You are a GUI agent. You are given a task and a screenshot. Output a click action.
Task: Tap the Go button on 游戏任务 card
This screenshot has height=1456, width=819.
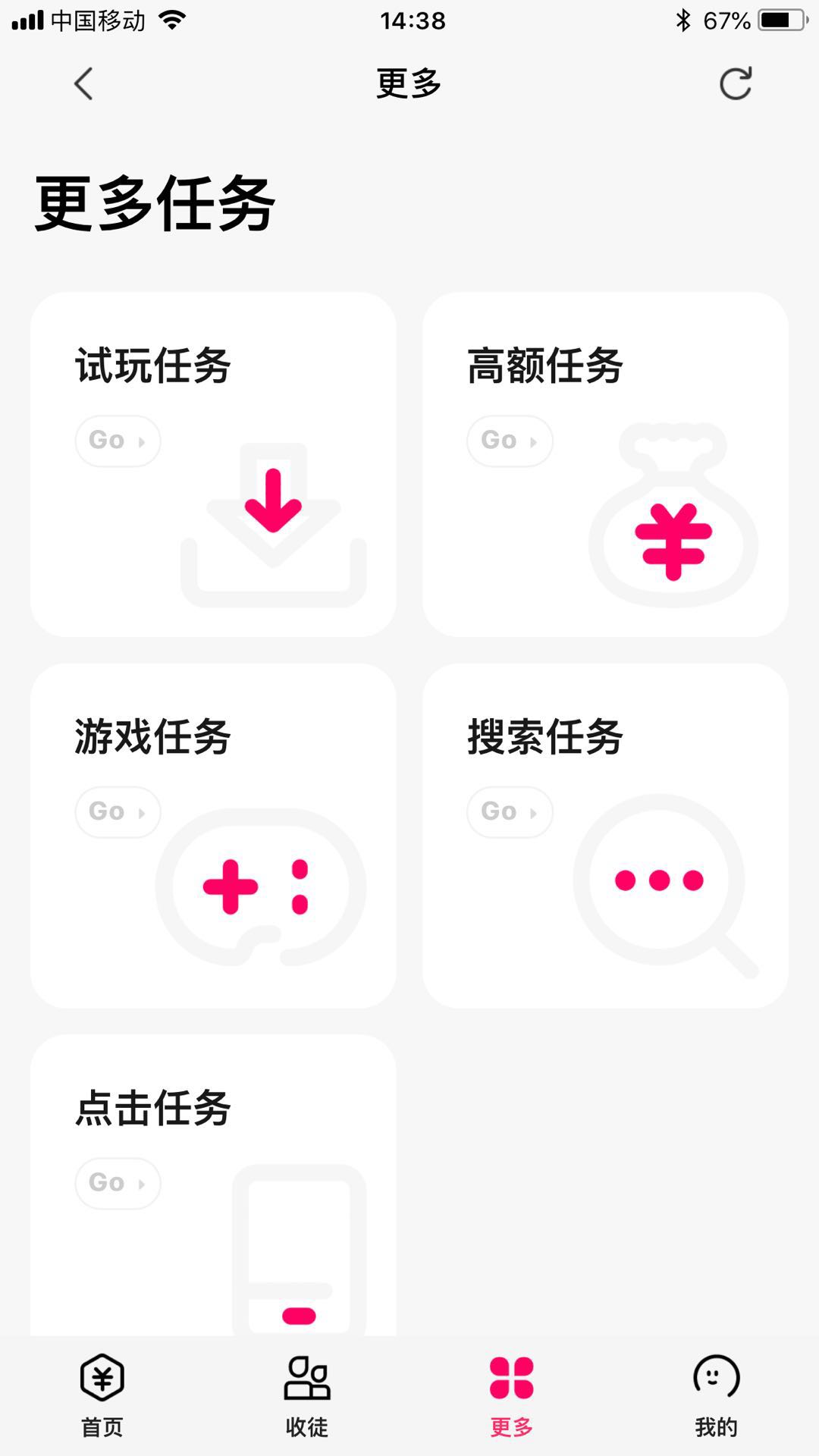pos(118,811)
